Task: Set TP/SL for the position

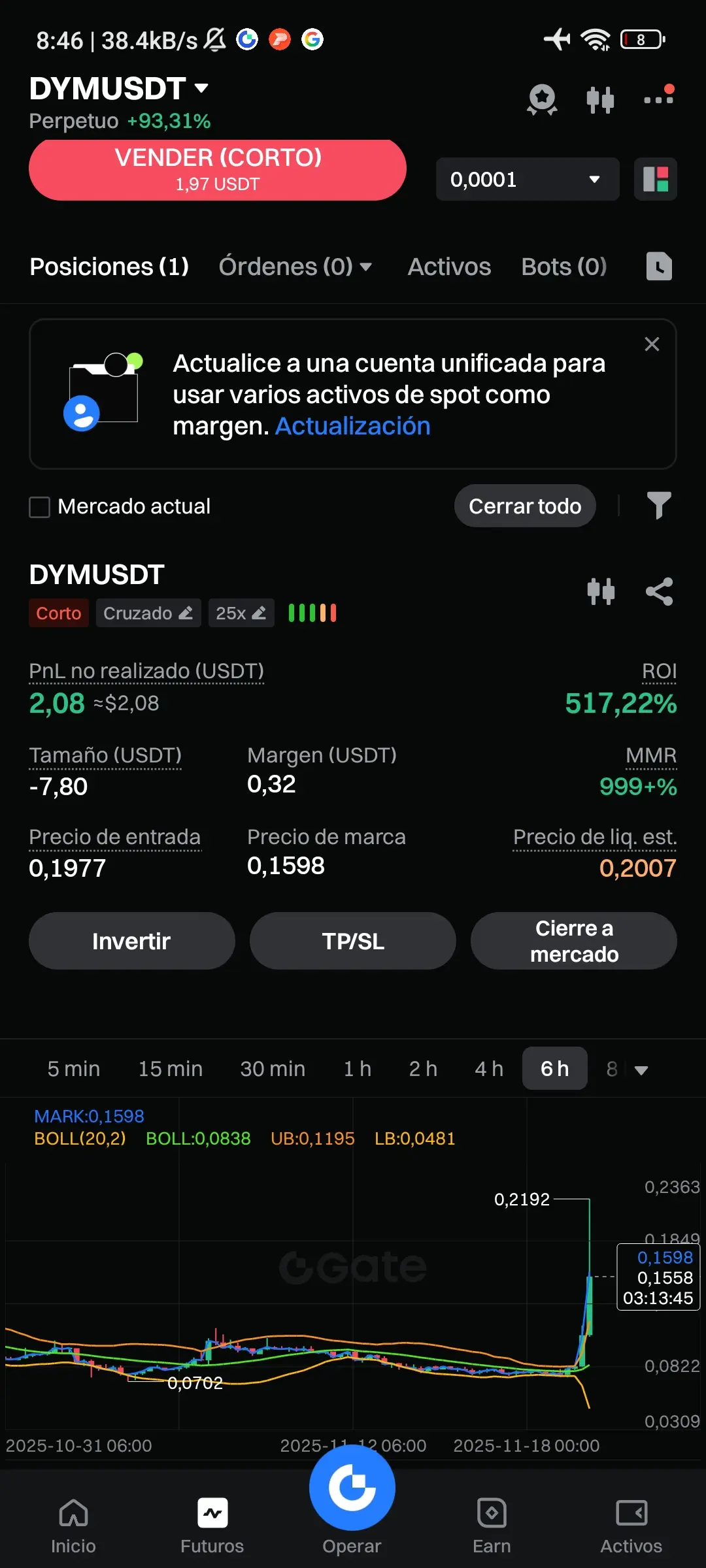Action: coord(353,941)
